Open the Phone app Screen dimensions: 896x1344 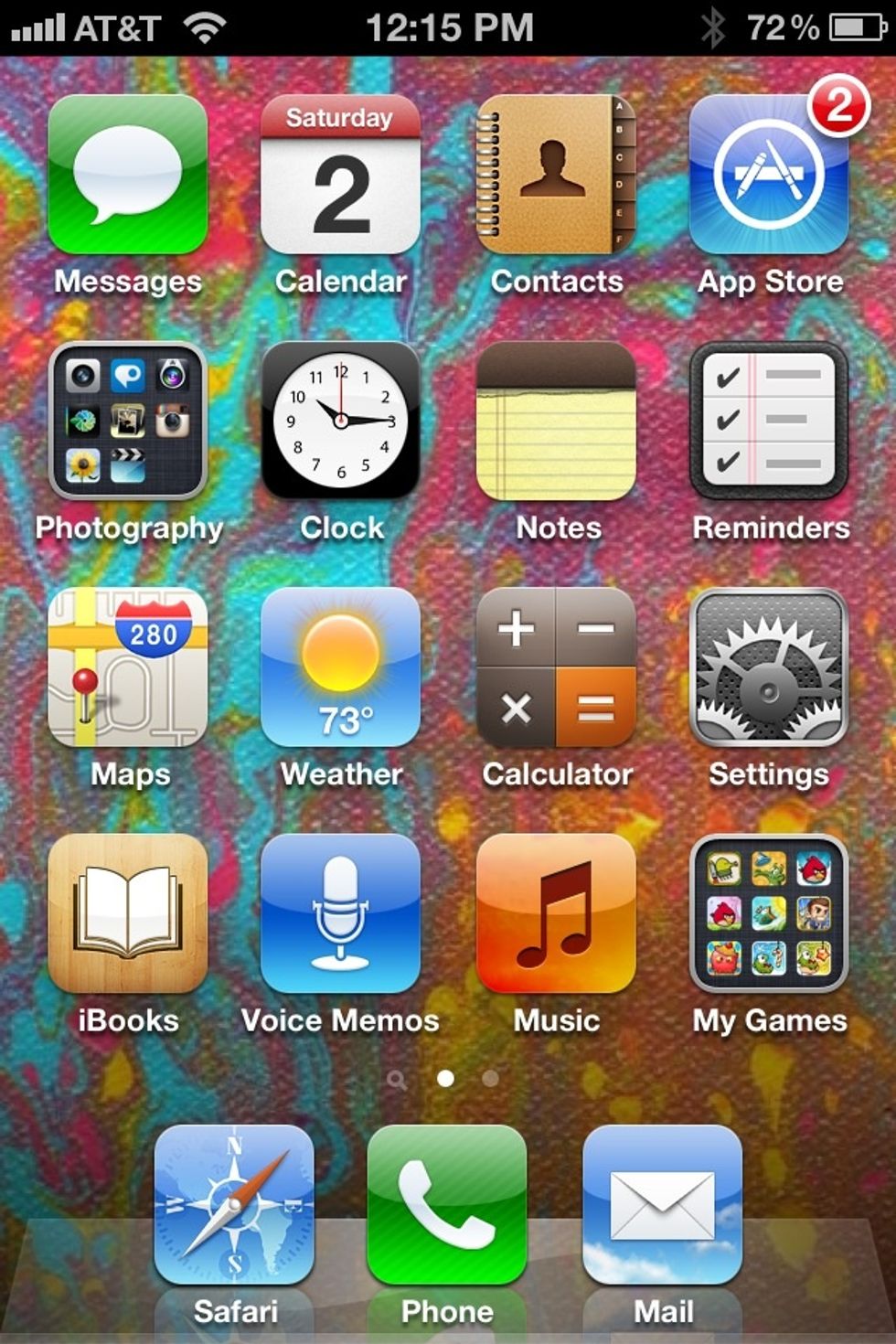[x=447, y=1205]
